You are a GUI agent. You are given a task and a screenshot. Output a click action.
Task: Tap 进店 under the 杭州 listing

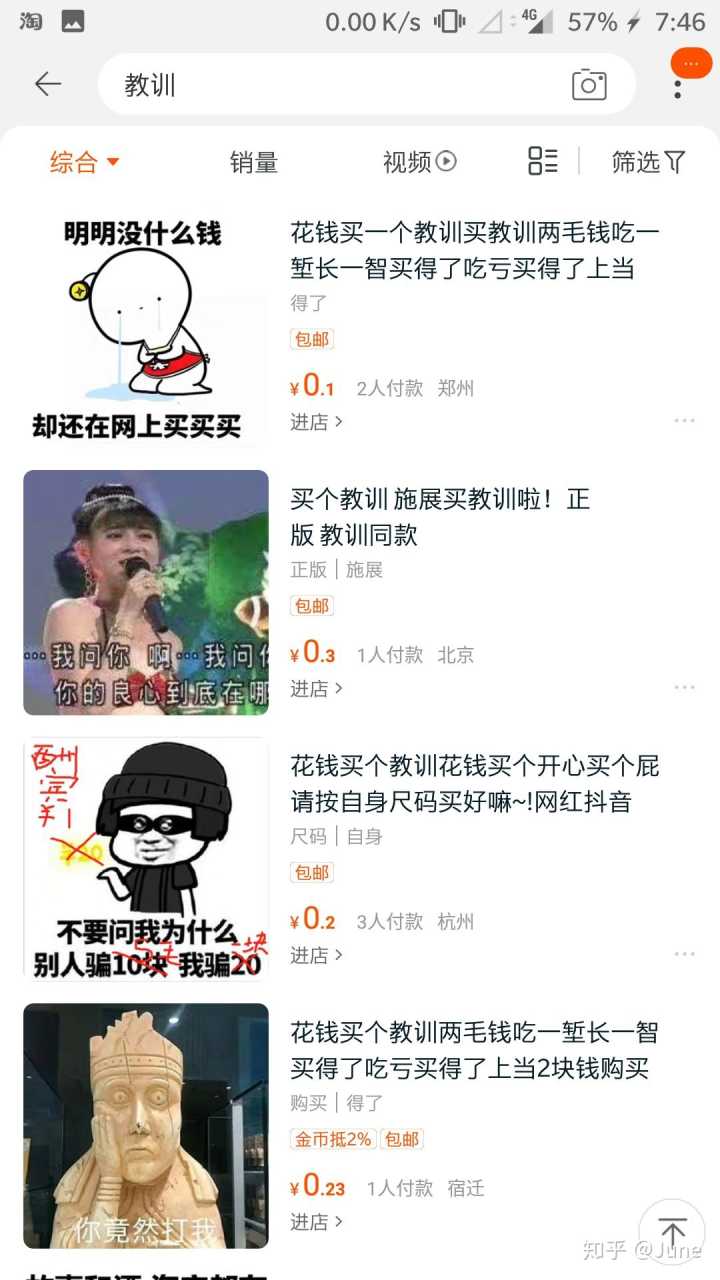point(316,955)
